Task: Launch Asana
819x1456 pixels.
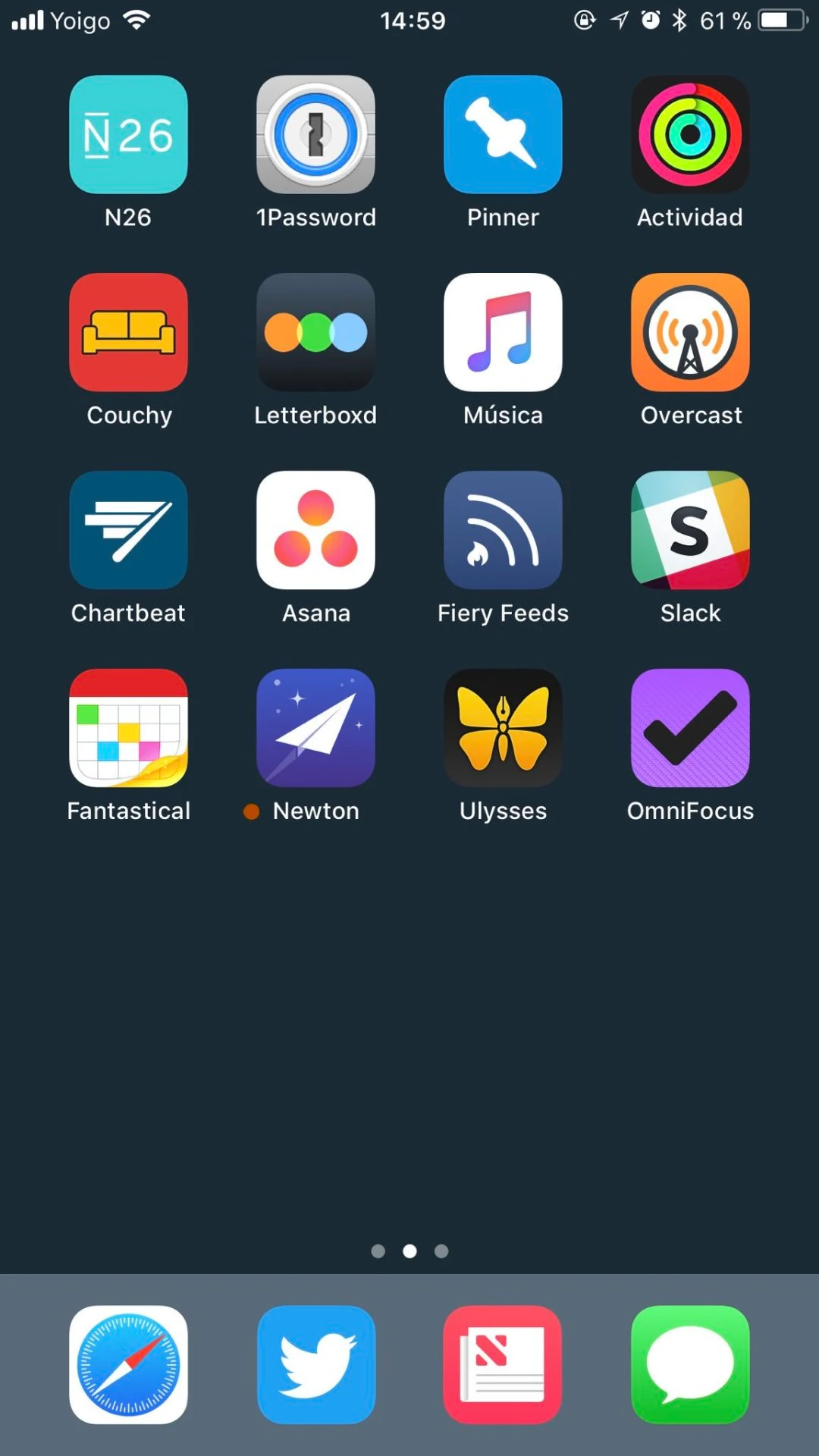Action: [315, 530]
